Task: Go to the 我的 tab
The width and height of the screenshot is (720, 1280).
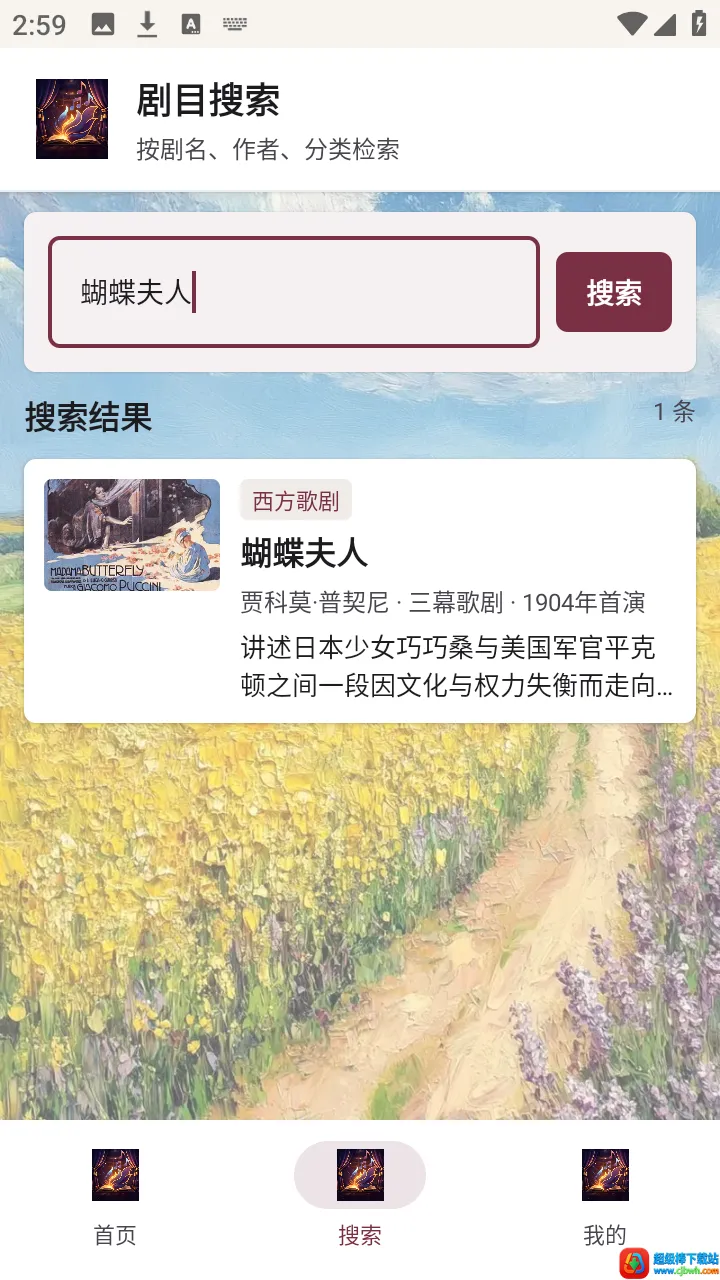Action: (x=605, y=1197)
